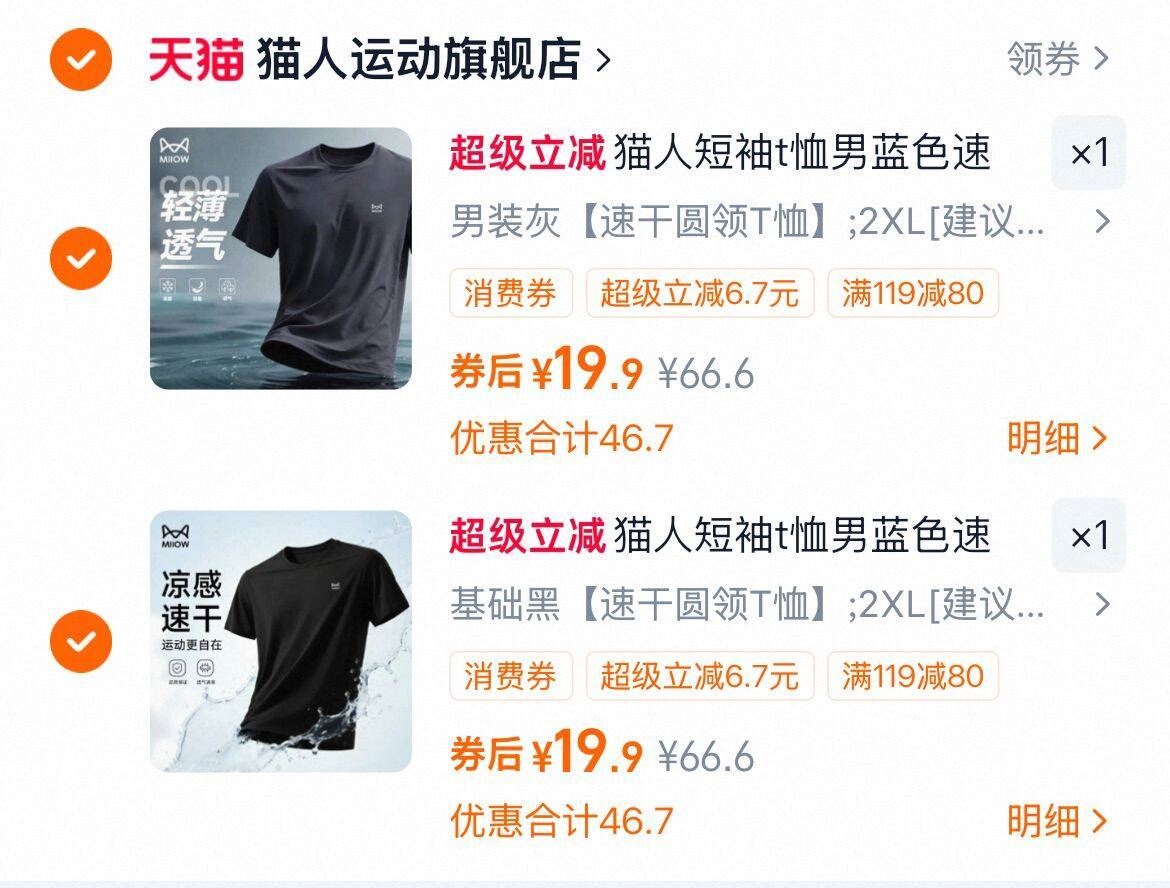Change options for 男装灰 2XL variant
This screenshot has height=888, width=1170.
click(780, 222)
